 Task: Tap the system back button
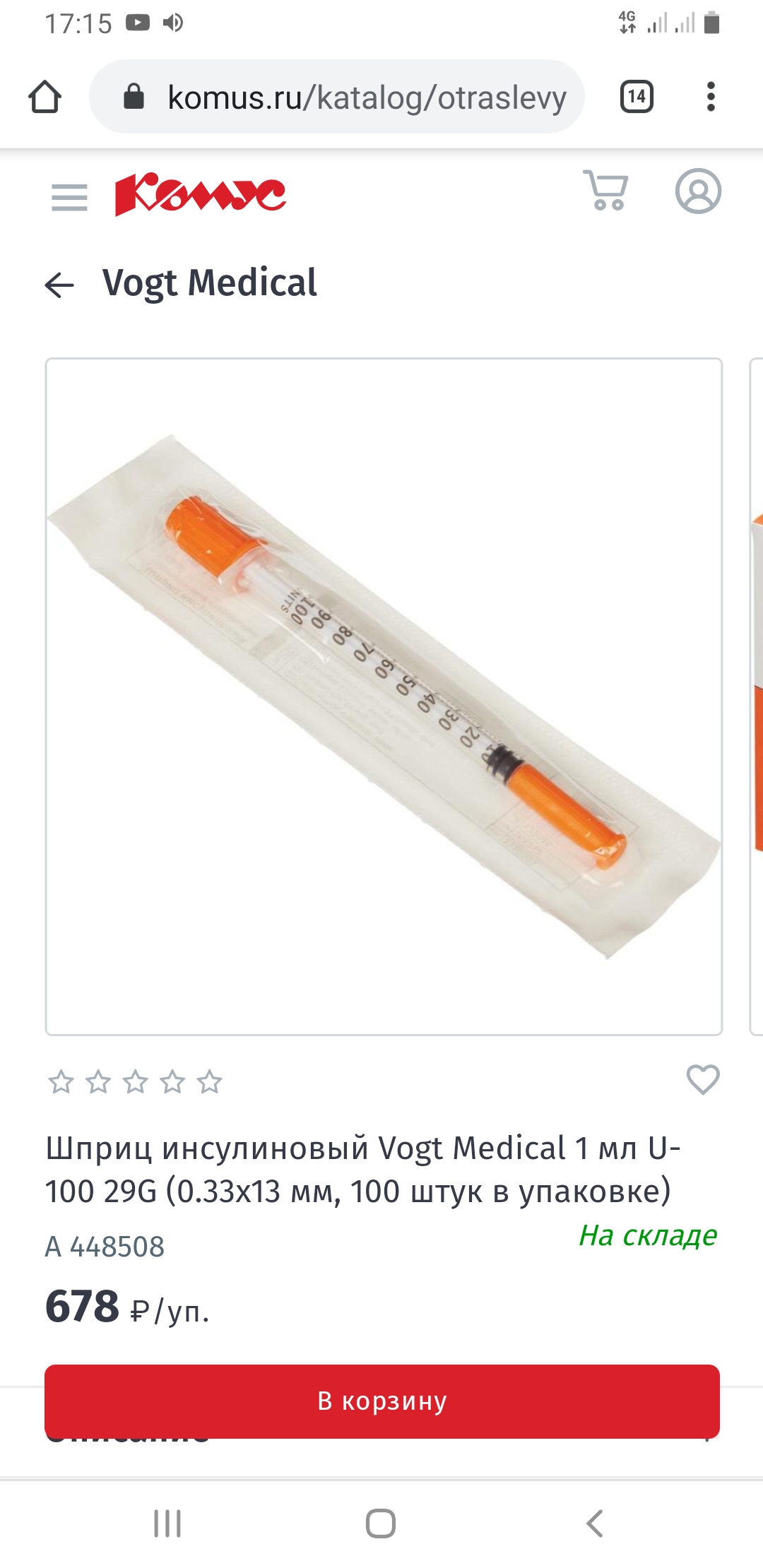tap(595, 1524)
